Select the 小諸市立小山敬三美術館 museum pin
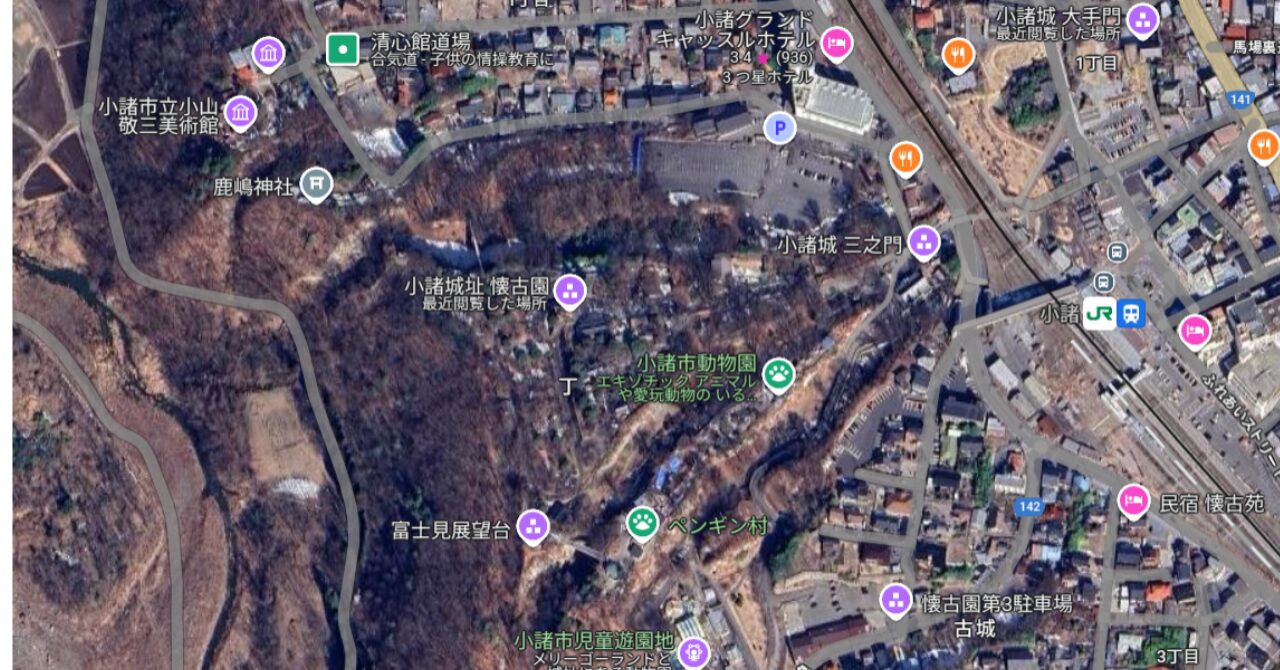Screen dimensions: 1280x670 (240, 112)
